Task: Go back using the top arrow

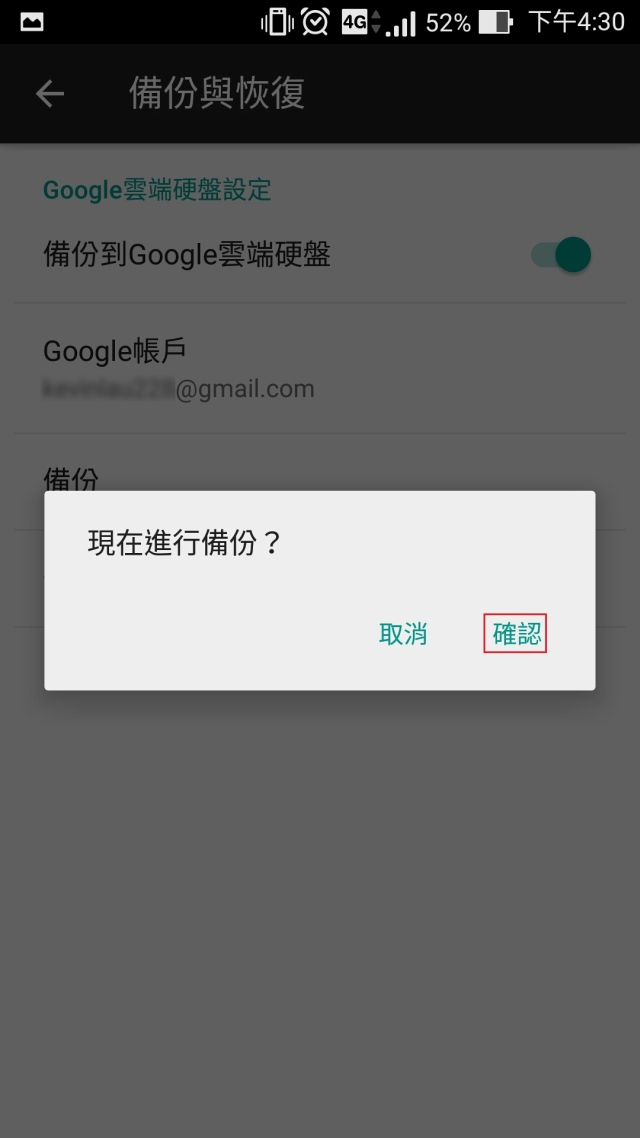Action: click(50, 94)
